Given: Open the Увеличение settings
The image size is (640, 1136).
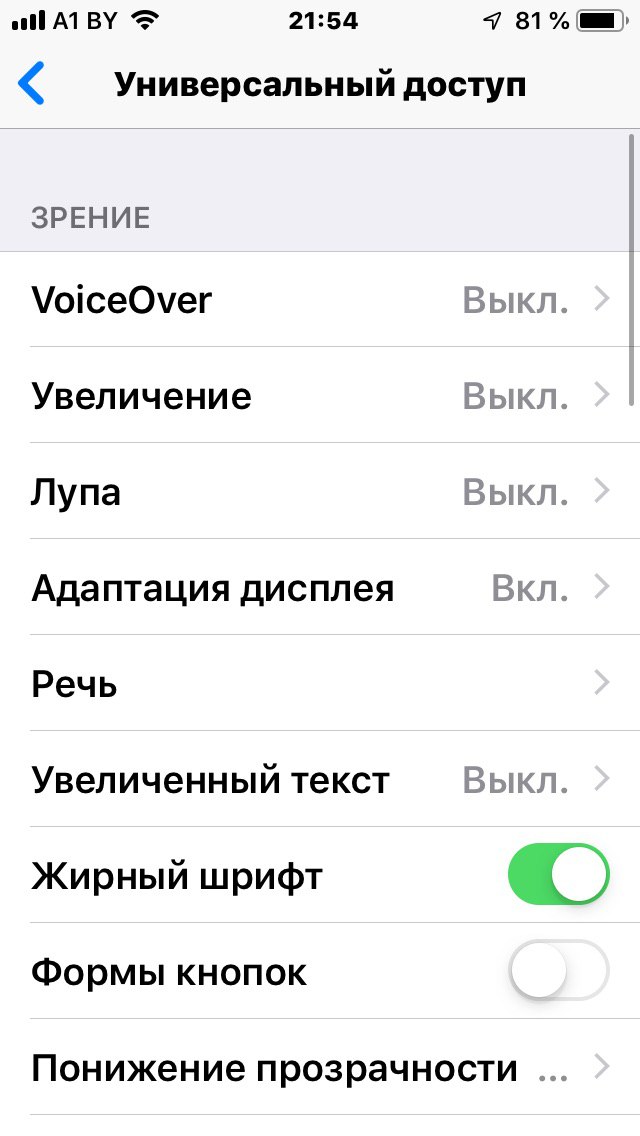Looking at the screenshot, I should [320, 395].
